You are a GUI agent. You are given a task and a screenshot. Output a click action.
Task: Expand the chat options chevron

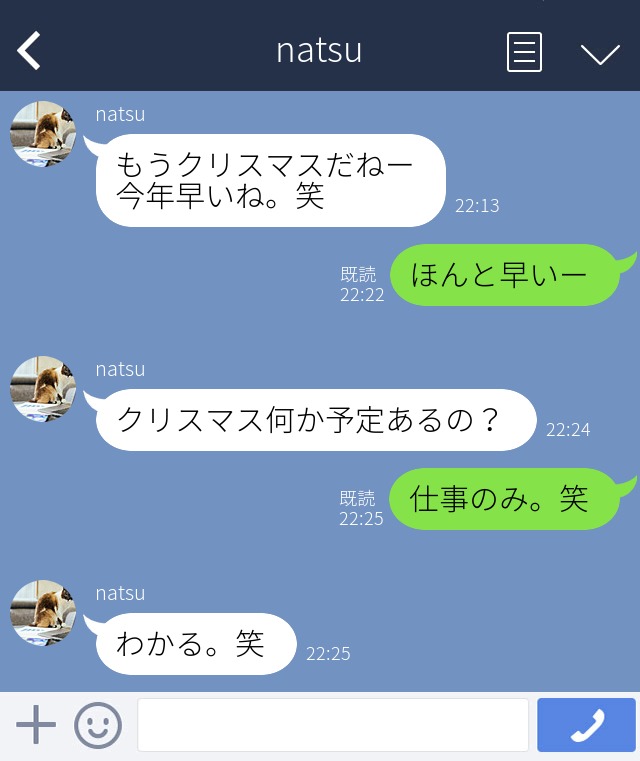600,53
